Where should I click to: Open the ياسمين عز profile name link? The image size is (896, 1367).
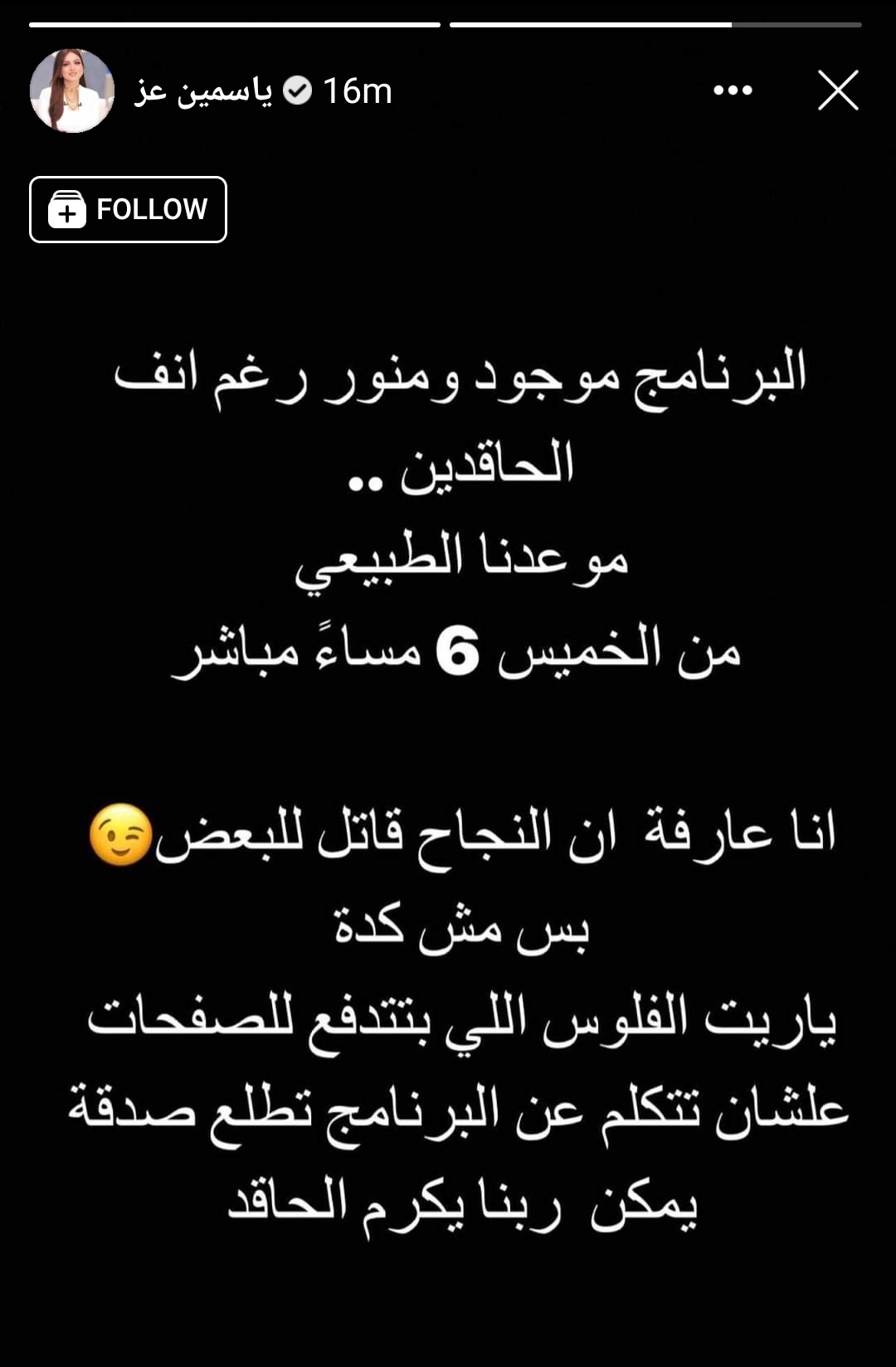pos(203,90)
